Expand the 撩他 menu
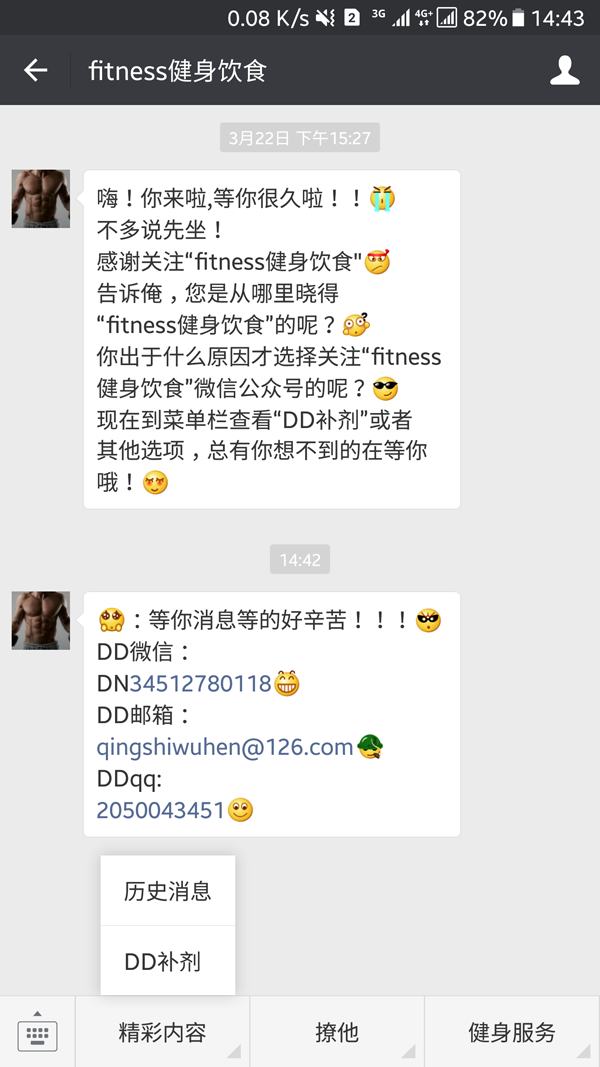Image resolution: width=600 pixels, height=1067 pixels. click(x=337, y=1032)
